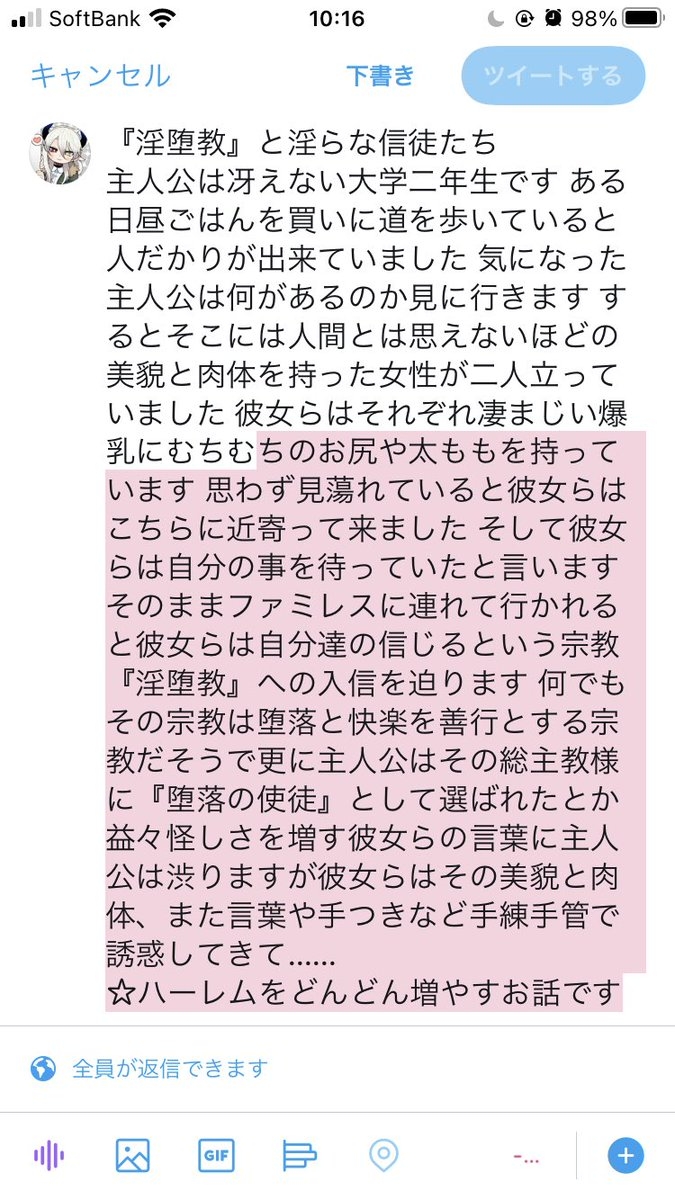Add another tweet with the plus button
Image resolution: width=675 pixels, height=1200 pixels.
pos(625,1156)
